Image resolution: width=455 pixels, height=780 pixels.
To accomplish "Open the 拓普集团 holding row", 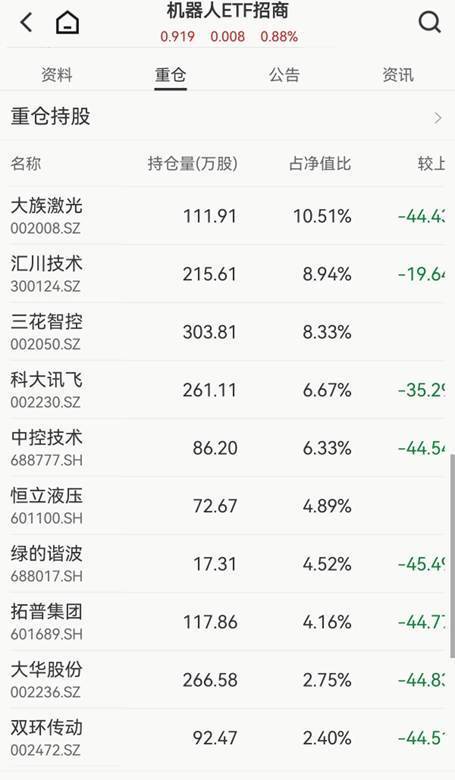I will click(227, 621).
